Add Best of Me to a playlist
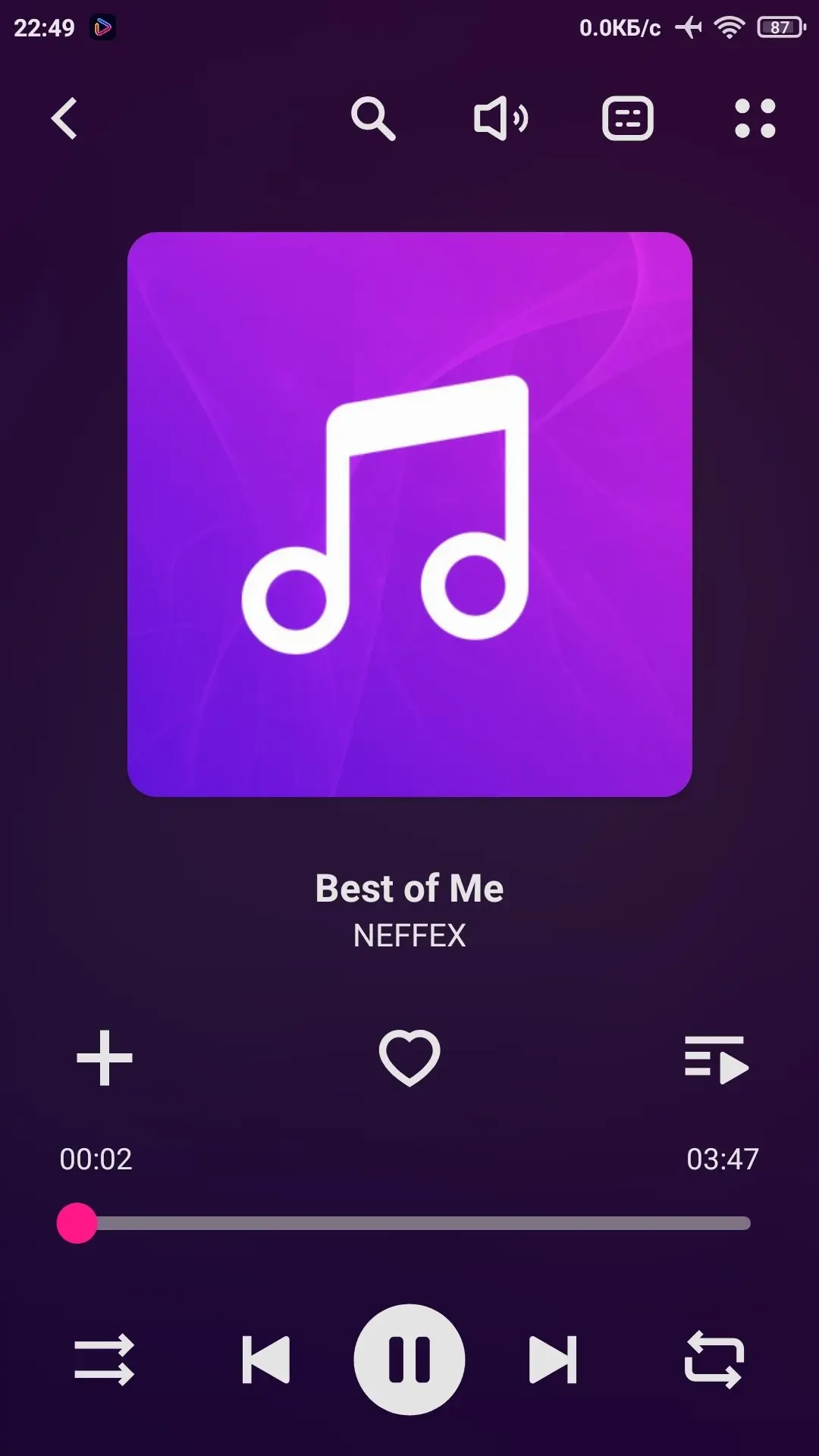 click(105, 1057)
